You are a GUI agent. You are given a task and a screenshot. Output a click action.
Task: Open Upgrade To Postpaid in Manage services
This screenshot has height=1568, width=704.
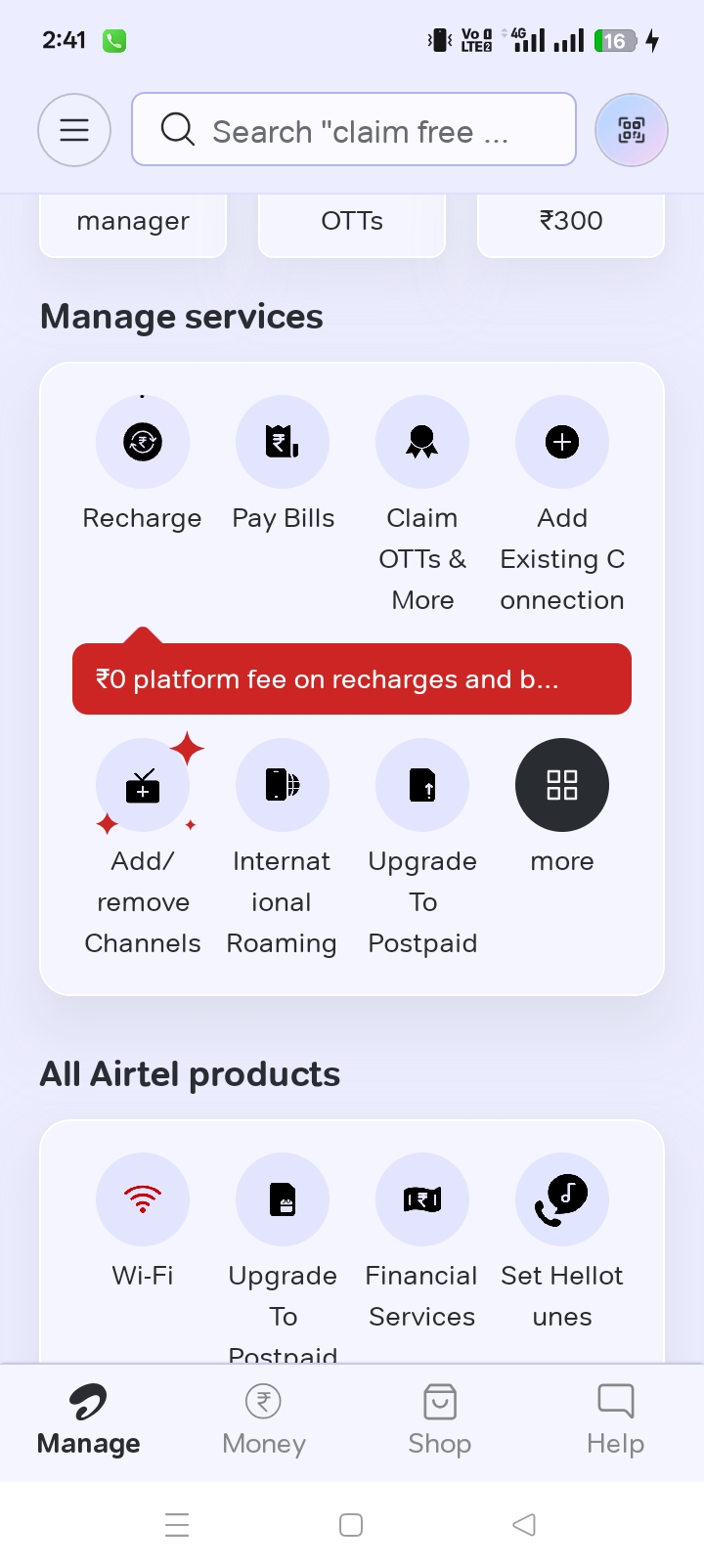(x=422, y=786)
